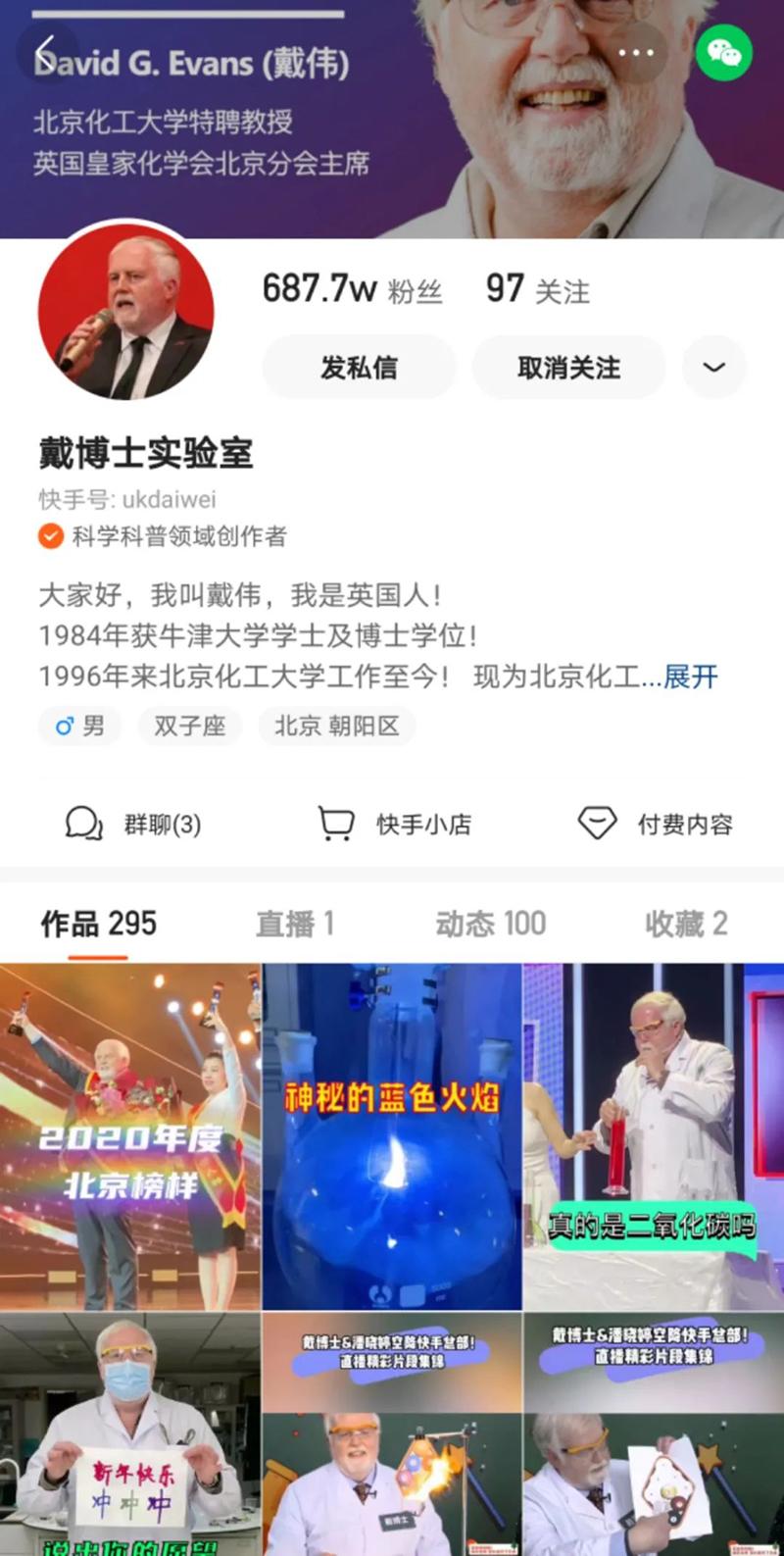
Task: Open 付费内容 paid content
Action: tap(656, 824)
